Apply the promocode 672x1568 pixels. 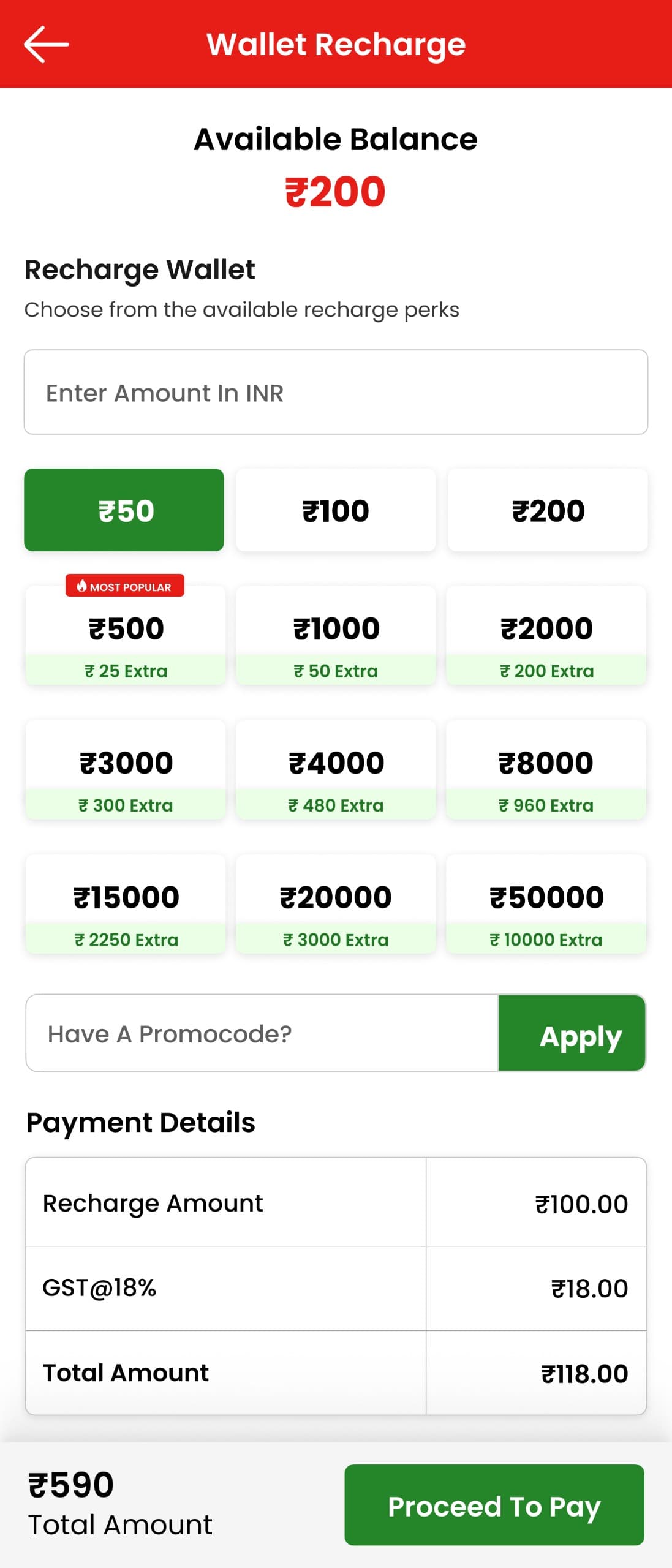click(x=572, y=1034)
